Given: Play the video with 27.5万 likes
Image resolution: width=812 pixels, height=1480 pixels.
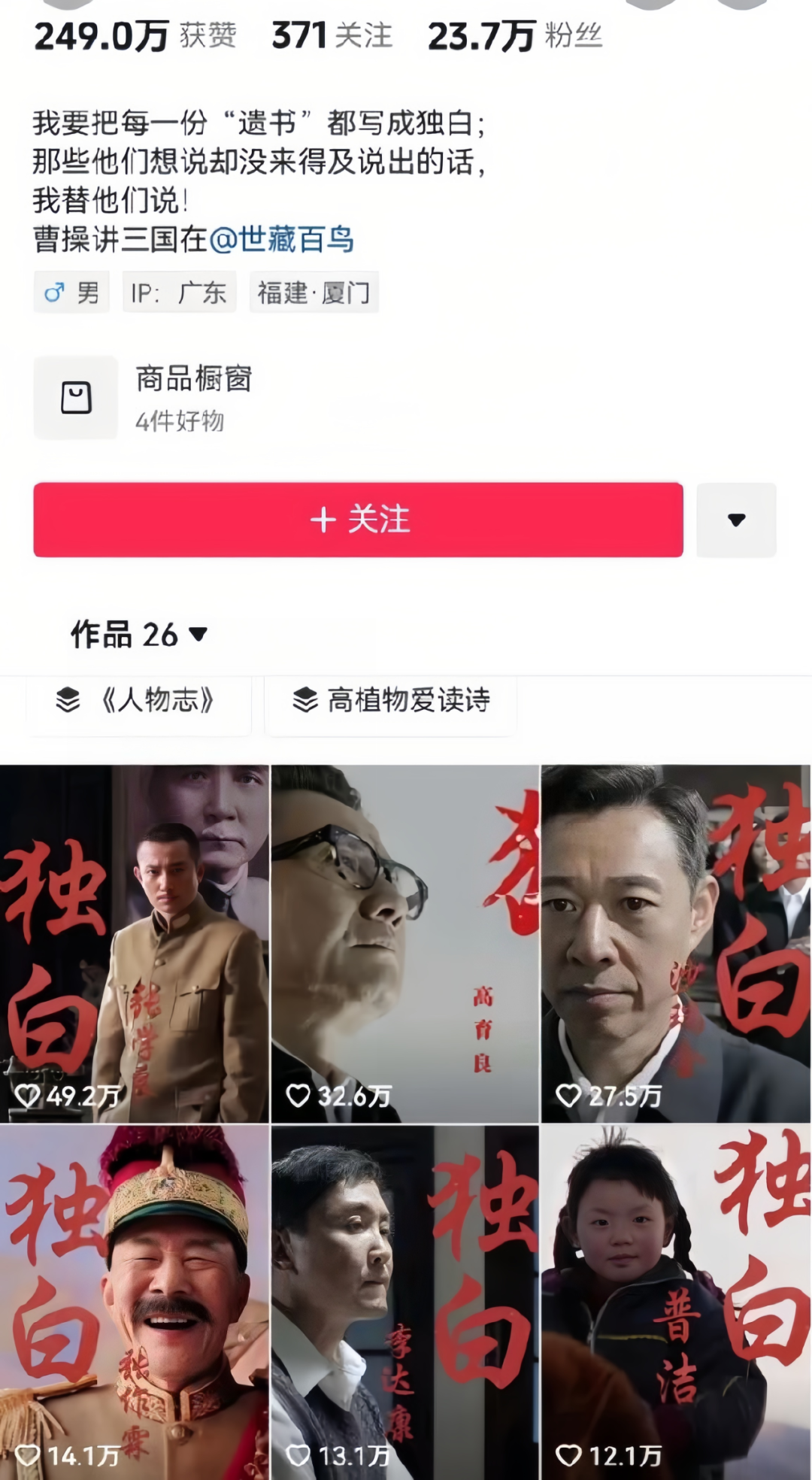Looking at the screenshot, I should [676, 944].
